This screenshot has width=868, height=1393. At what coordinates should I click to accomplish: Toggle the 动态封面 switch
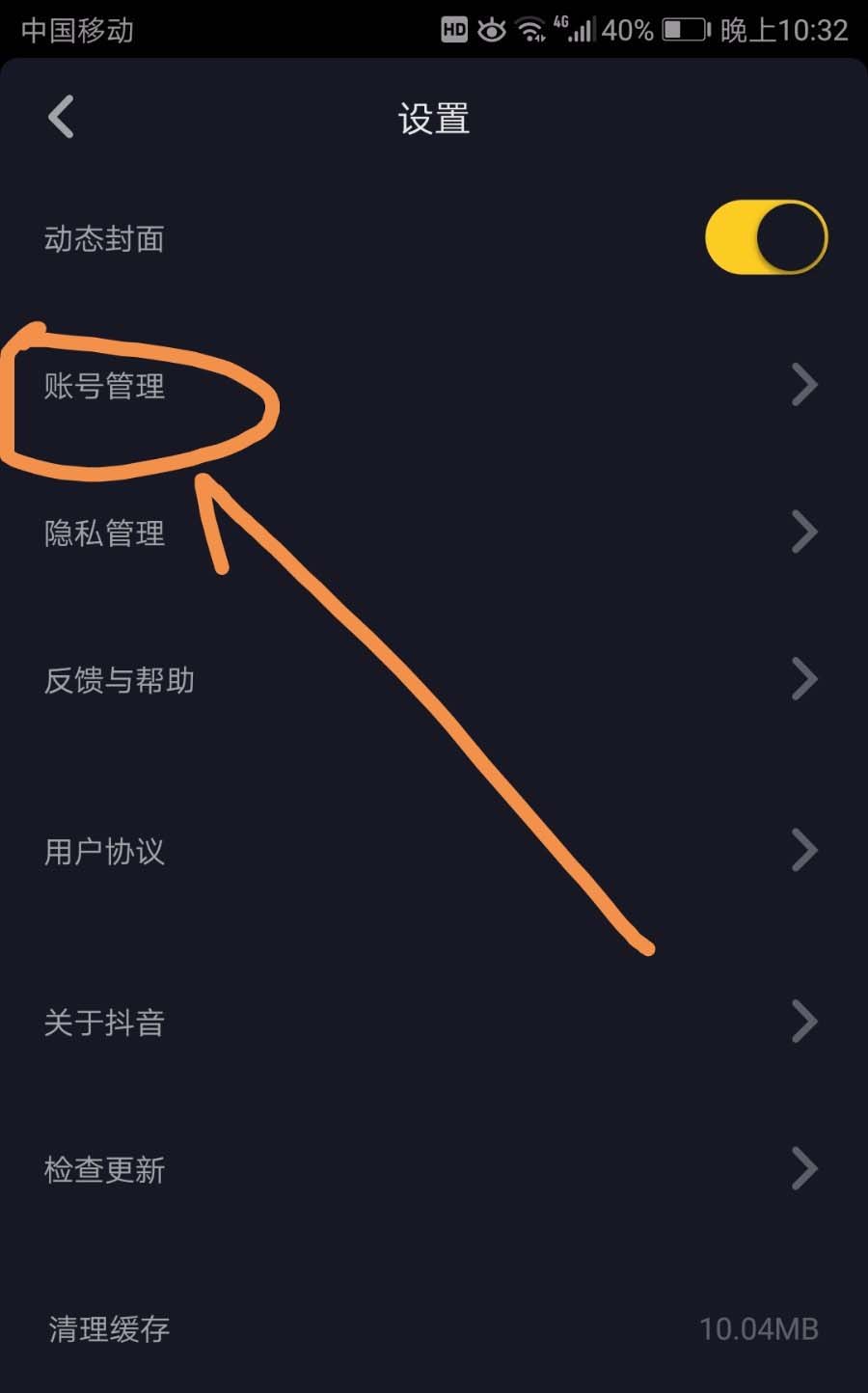765,237
